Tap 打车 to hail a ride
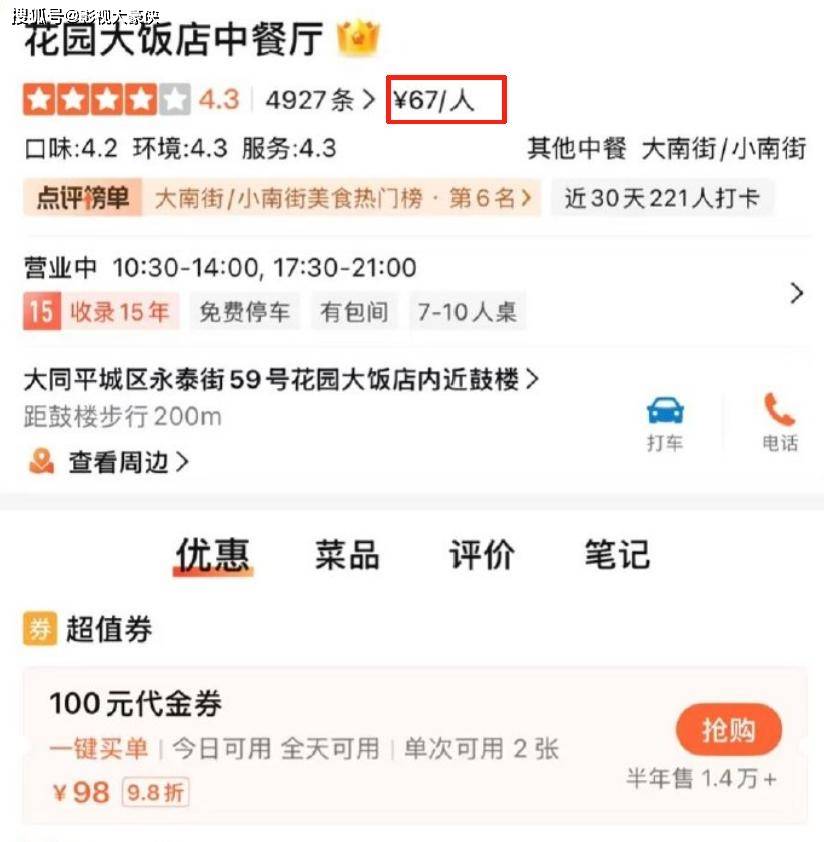This screenshot has height=842, width=824. (665, 422)
